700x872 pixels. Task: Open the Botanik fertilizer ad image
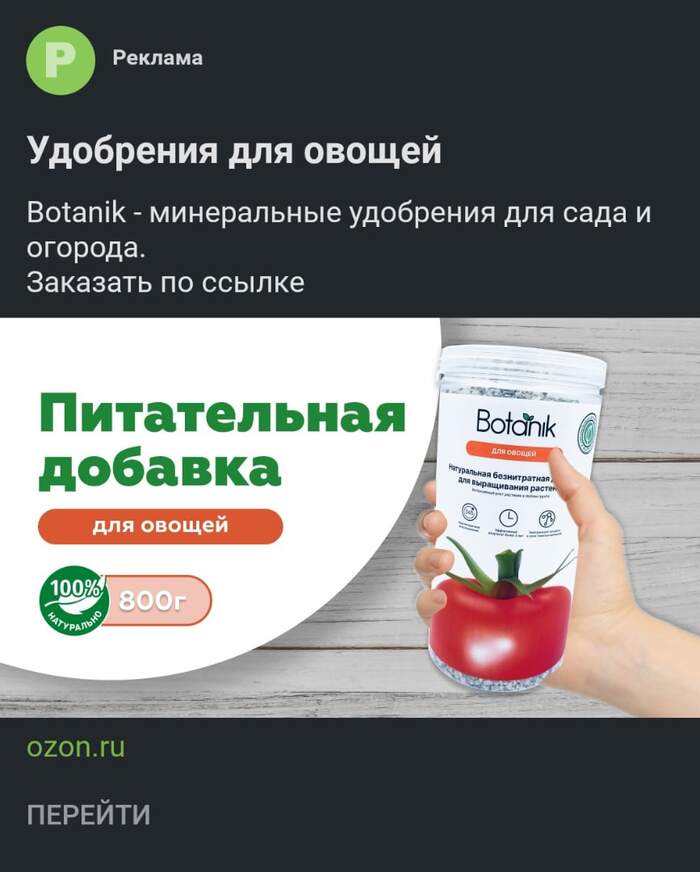coord(350,517)
